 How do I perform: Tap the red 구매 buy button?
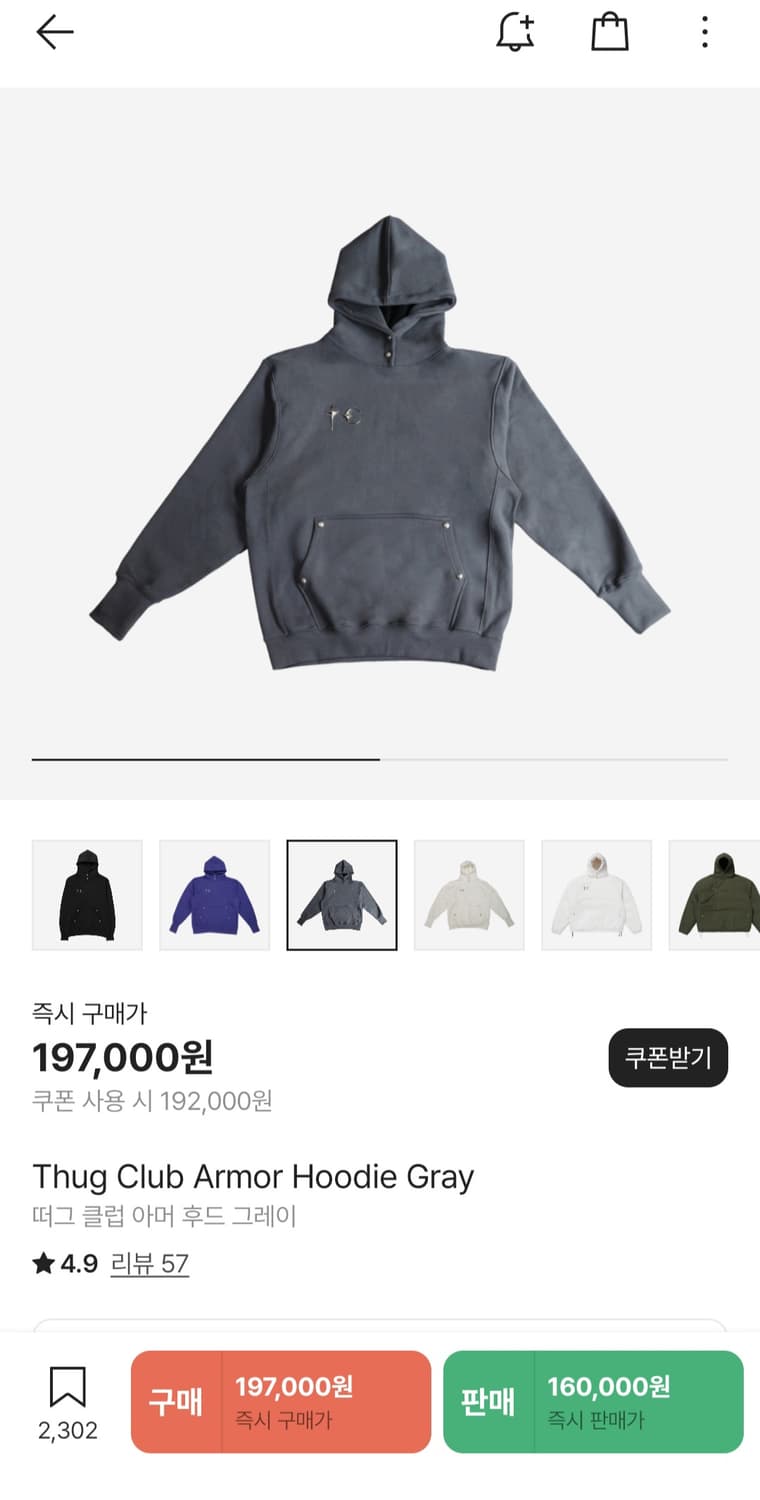(280, 1400)
